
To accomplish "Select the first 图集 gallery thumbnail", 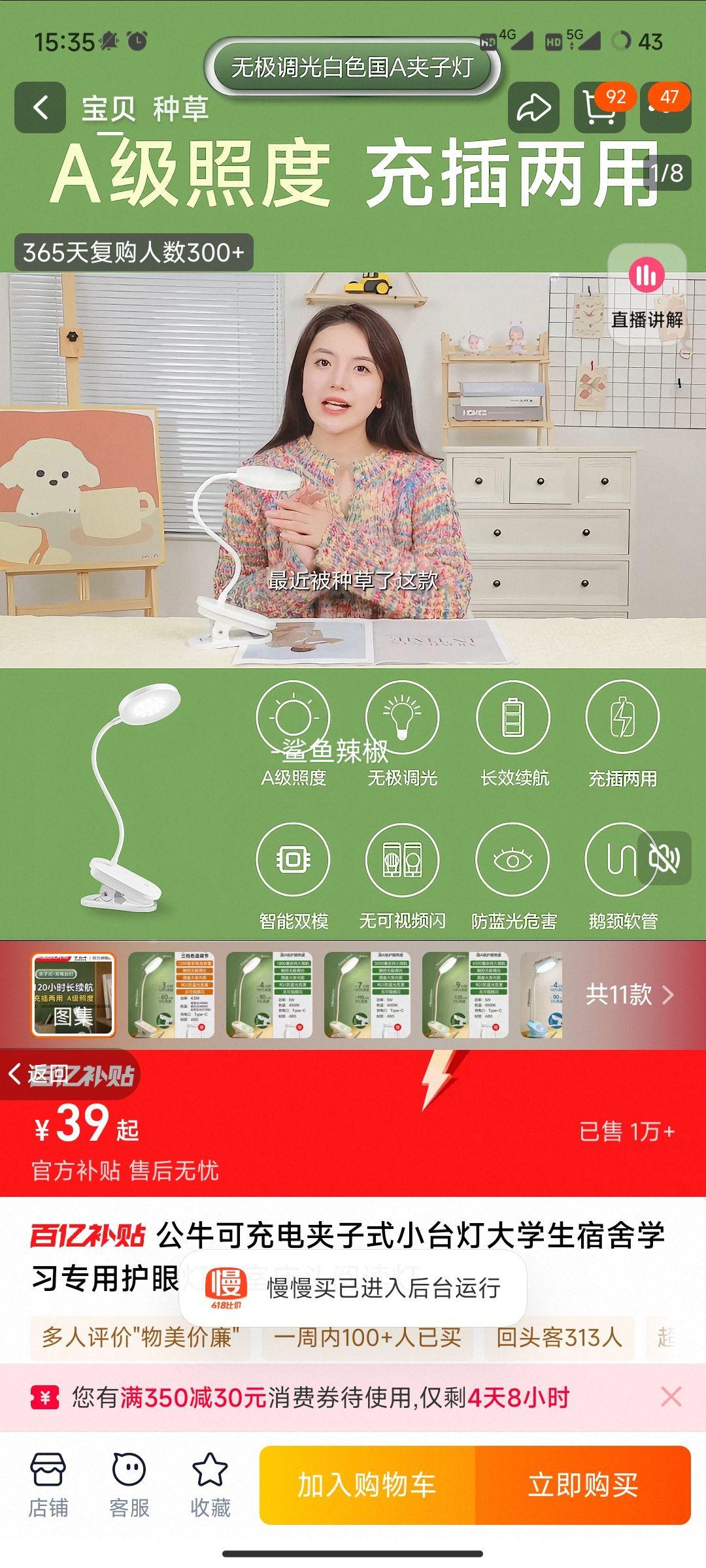I will (x=72, y=991).
